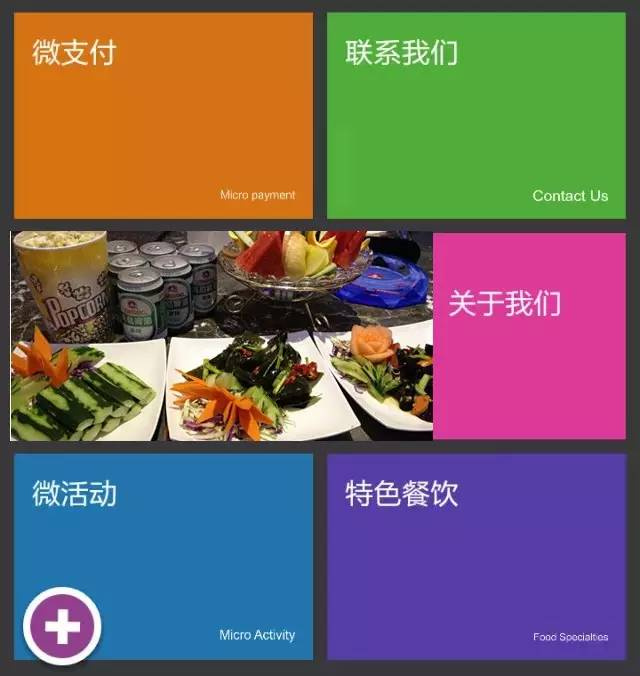Go to 特色餐饮 Food Specialties
The width and height of the screenshot is (640, 676).
(x=476, y=556)
